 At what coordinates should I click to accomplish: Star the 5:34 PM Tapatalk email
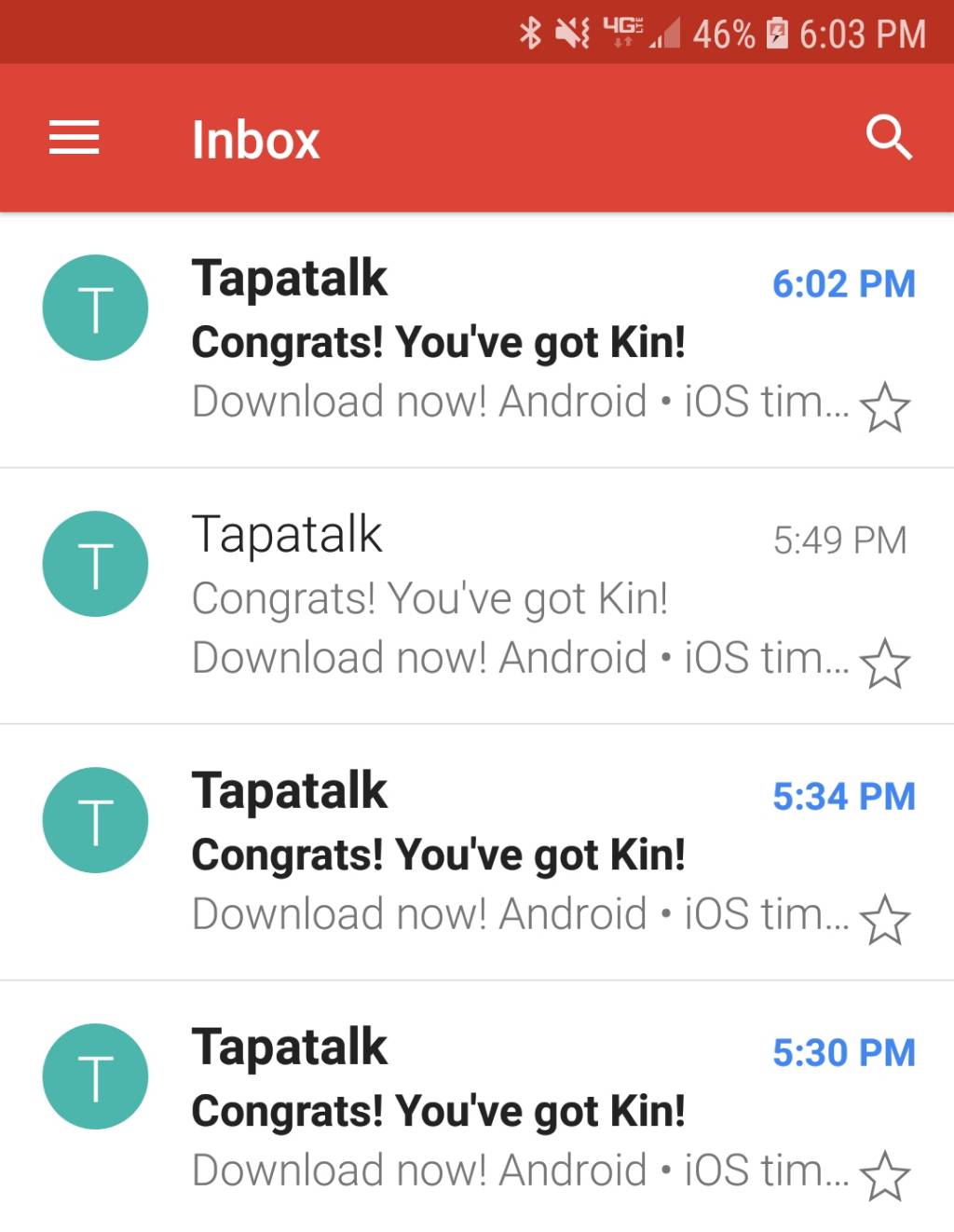pos(884,921)
